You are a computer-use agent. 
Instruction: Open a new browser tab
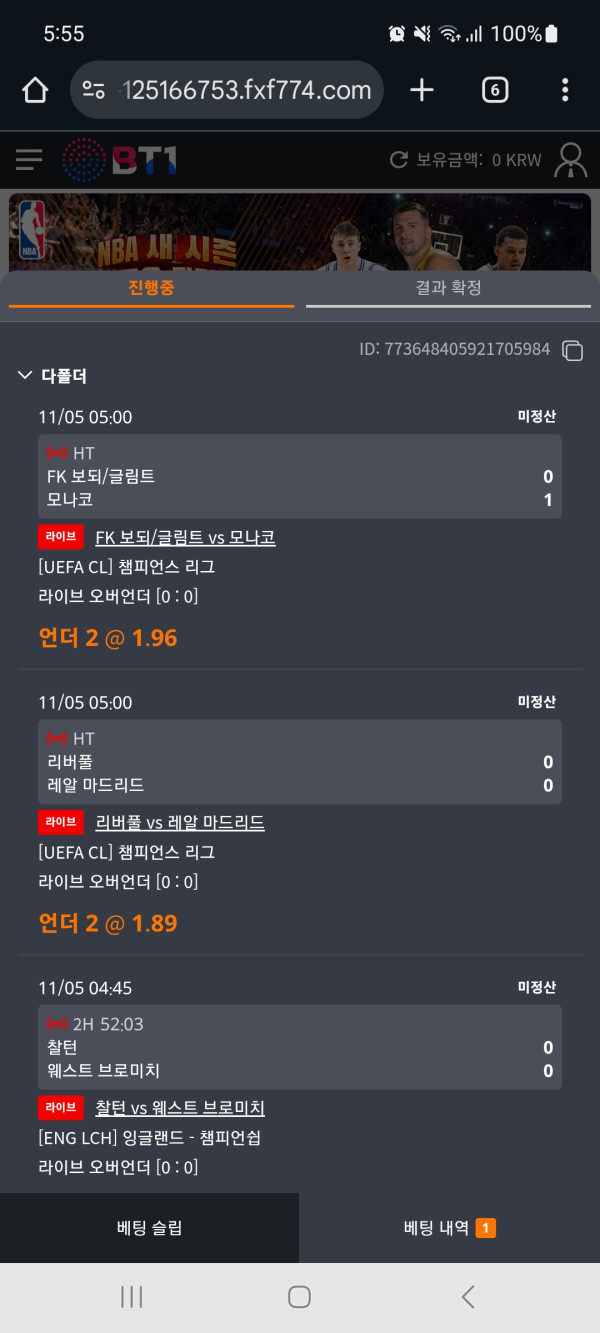(422, 91)
